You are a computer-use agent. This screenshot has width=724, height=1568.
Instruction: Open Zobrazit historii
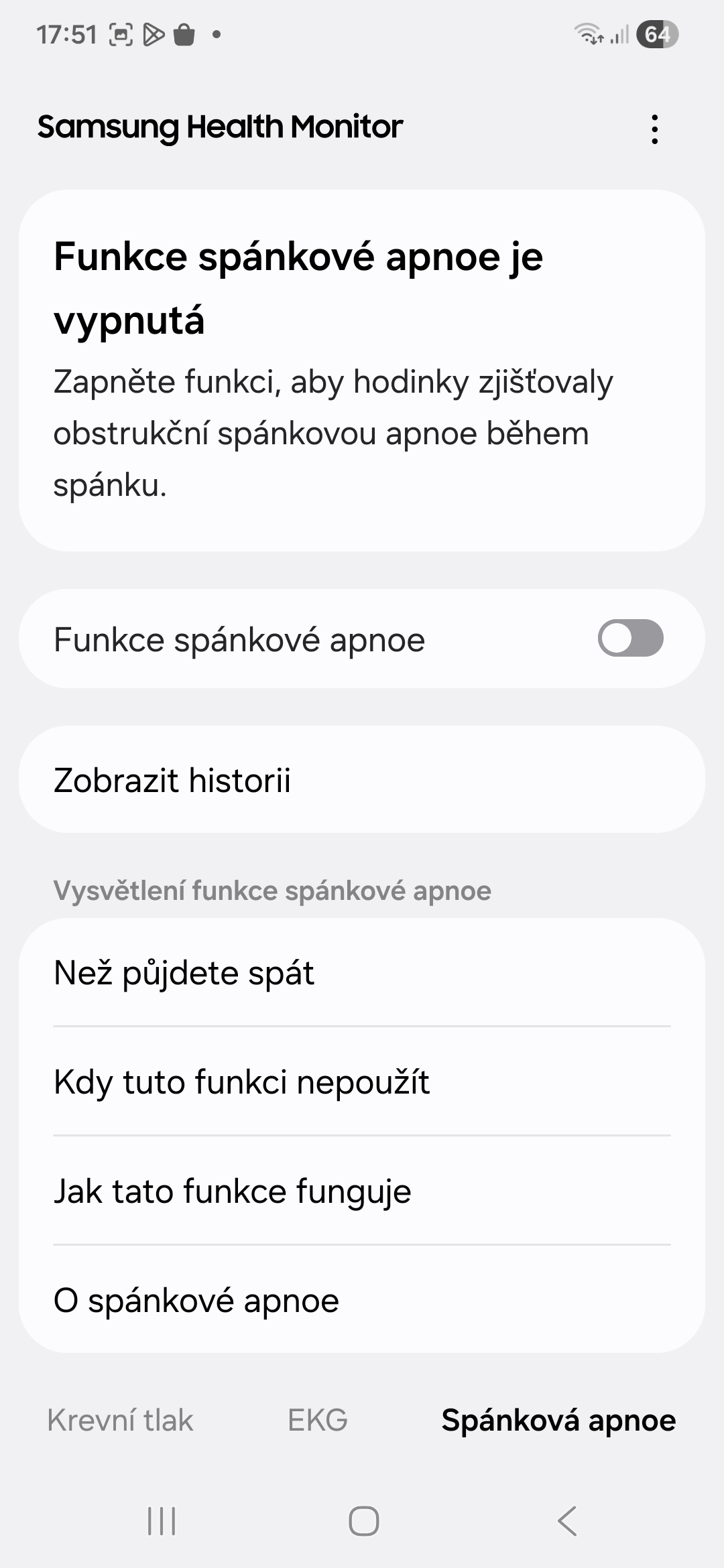coord(362,780)
